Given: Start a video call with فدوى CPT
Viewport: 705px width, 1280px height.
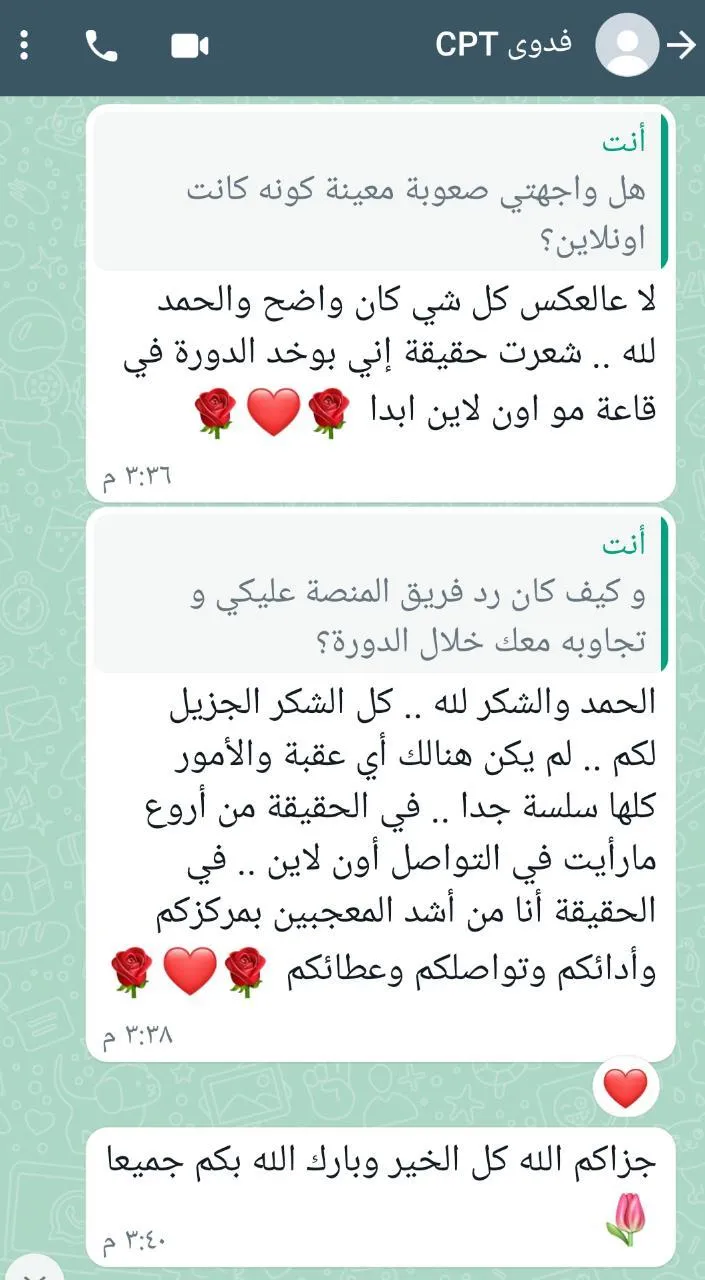Looking at the screenshot, I should 189,46.
